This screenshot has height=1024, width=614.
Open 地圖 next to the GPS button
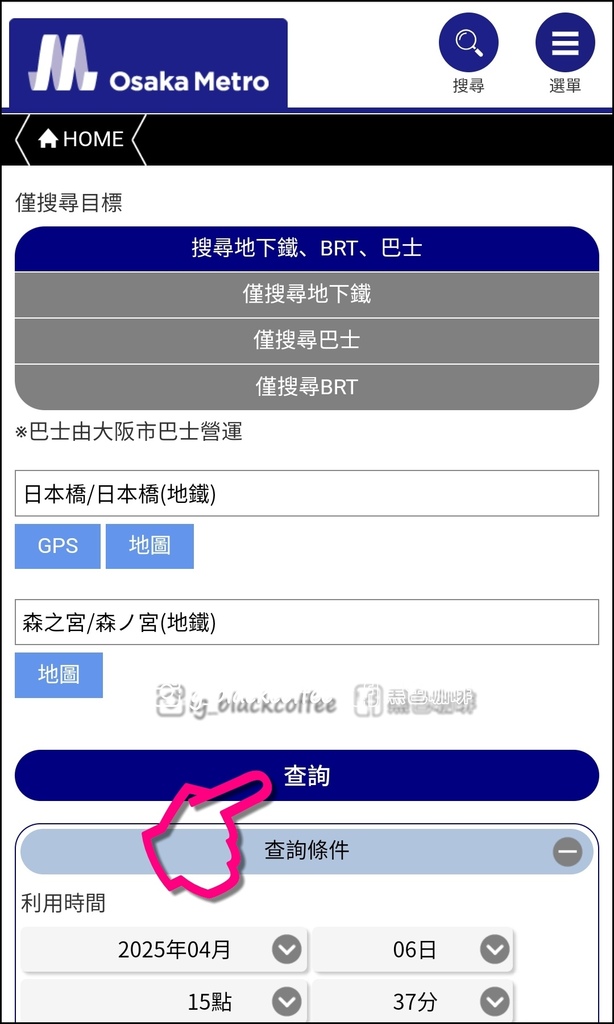click(x=150, y=546)
